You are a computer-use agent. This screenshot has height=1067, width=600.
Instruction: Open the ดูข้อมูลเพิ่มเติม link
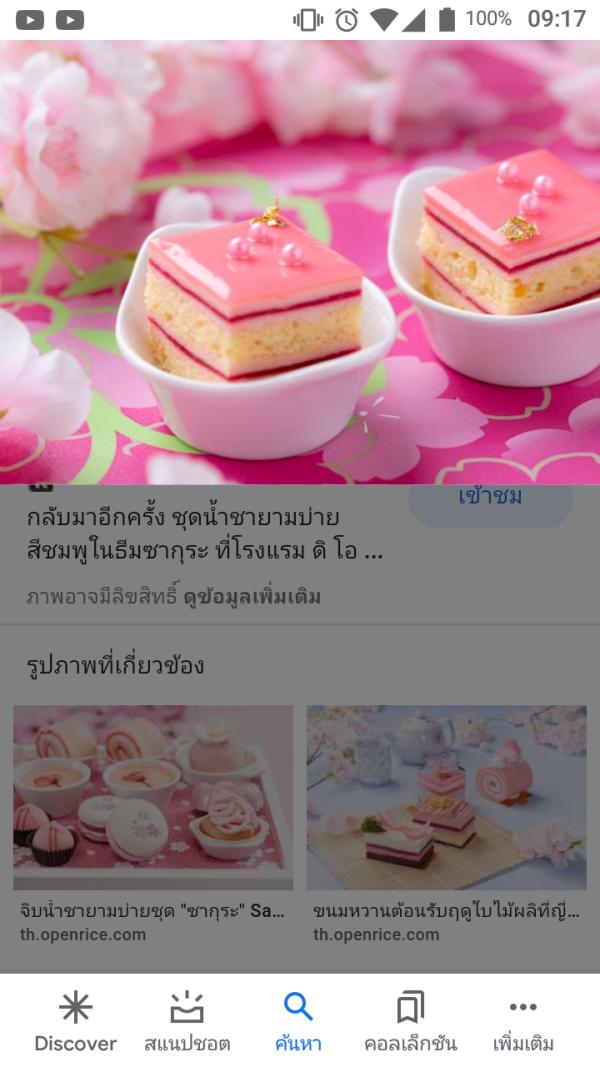click(251, 597)
